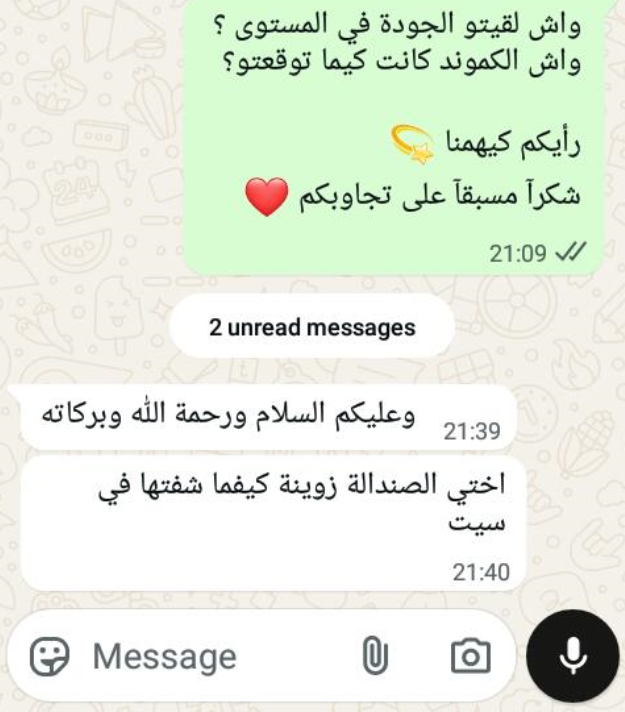Screen dimensions: 625x712
Task: Open the camera from message bar
Action: tap(470, 657)
